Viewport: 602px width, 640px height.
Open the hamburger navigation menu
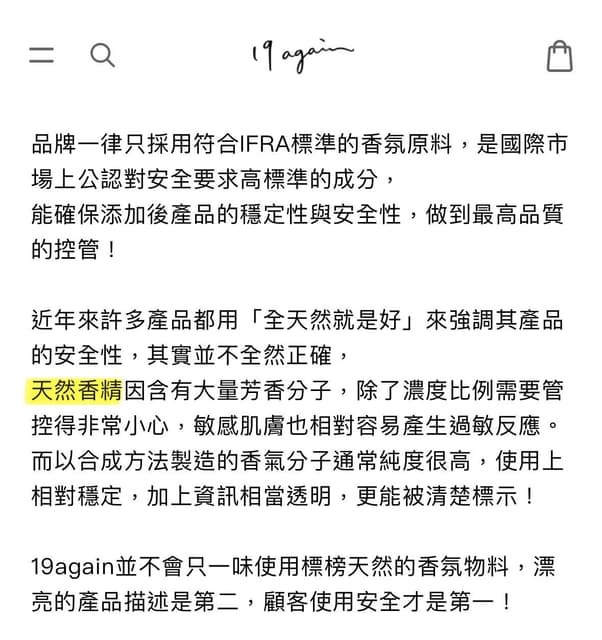point(41,55)
